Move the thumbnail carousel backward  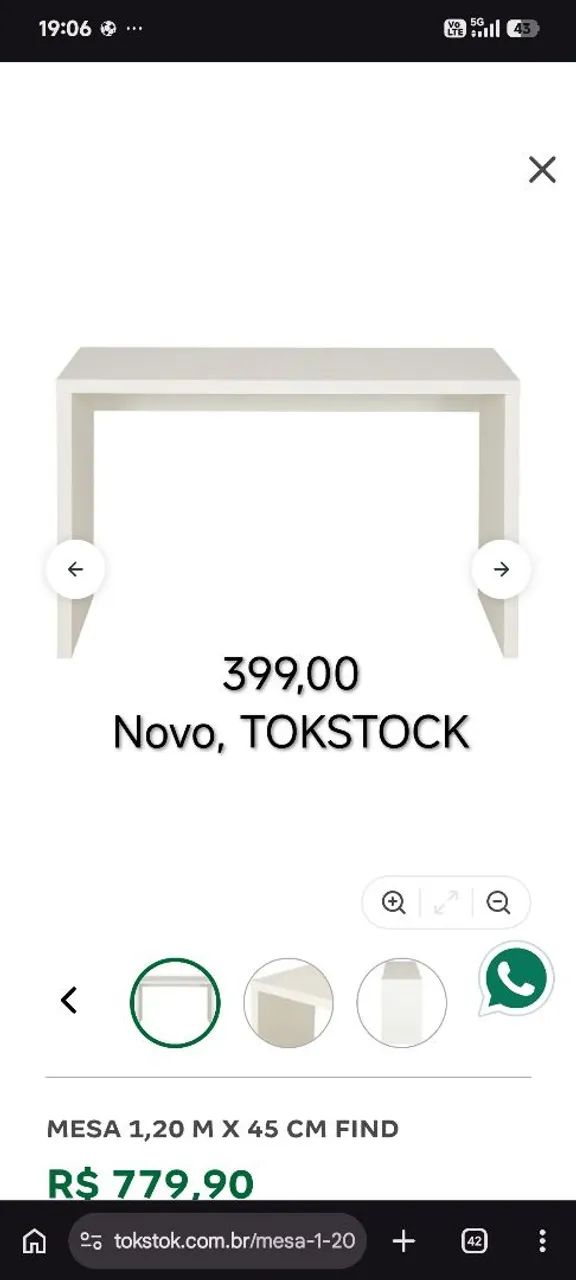(x=69, y=1000)
